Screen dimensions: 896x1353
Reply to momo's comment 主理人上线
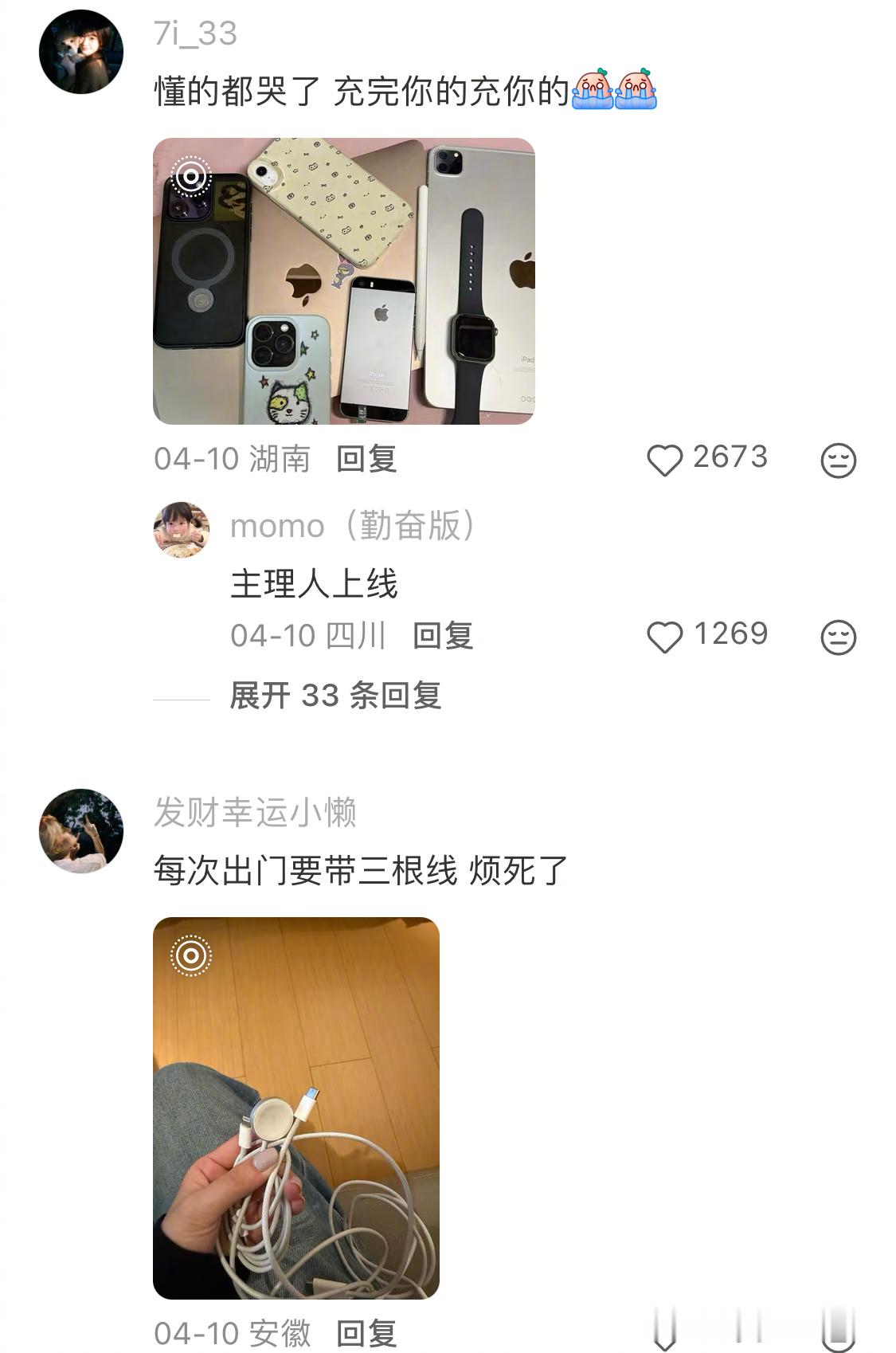click(x=443, y=636)
